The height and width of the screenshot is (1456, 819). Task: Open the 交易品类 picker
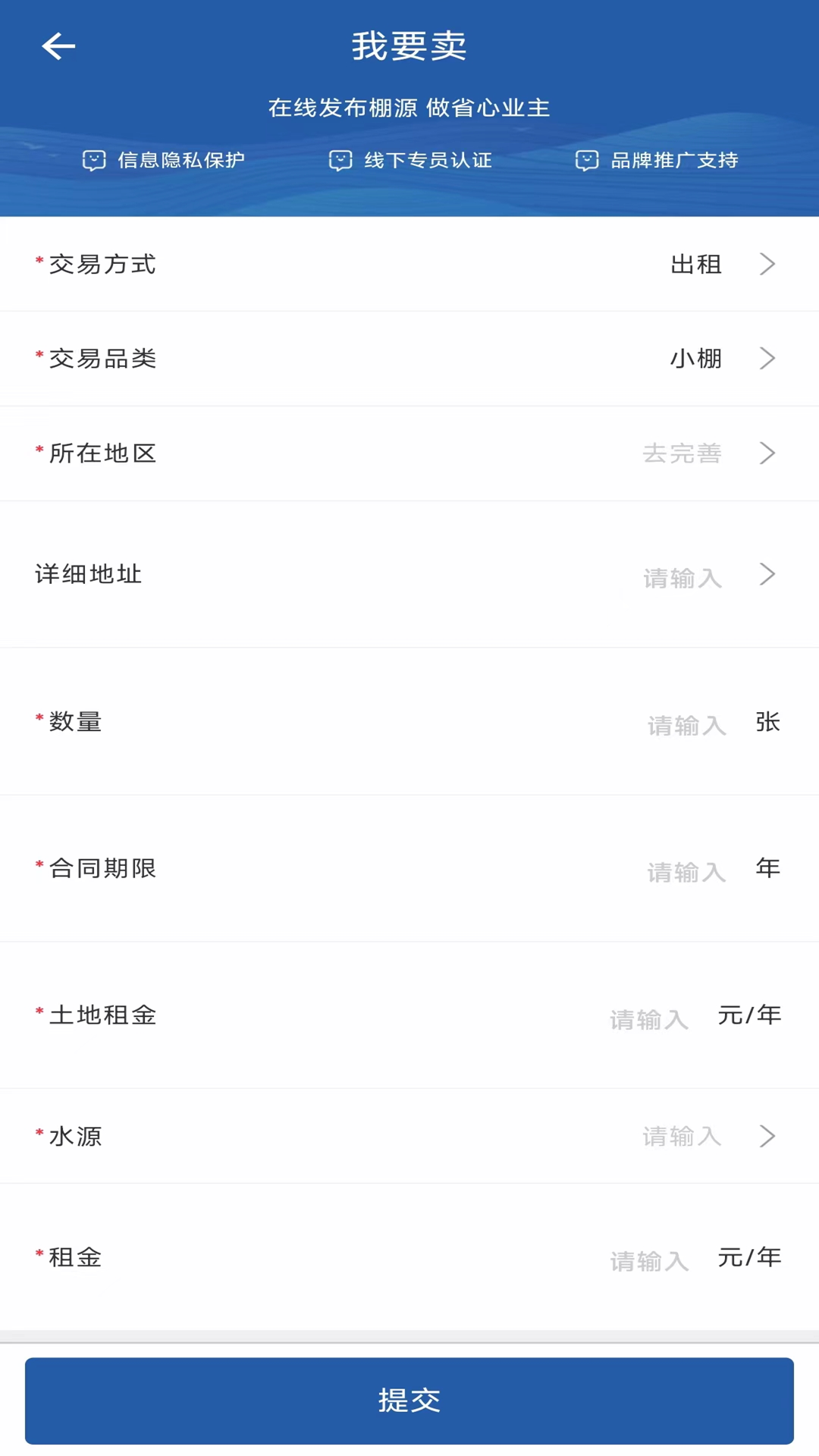[x=720, y=358]
